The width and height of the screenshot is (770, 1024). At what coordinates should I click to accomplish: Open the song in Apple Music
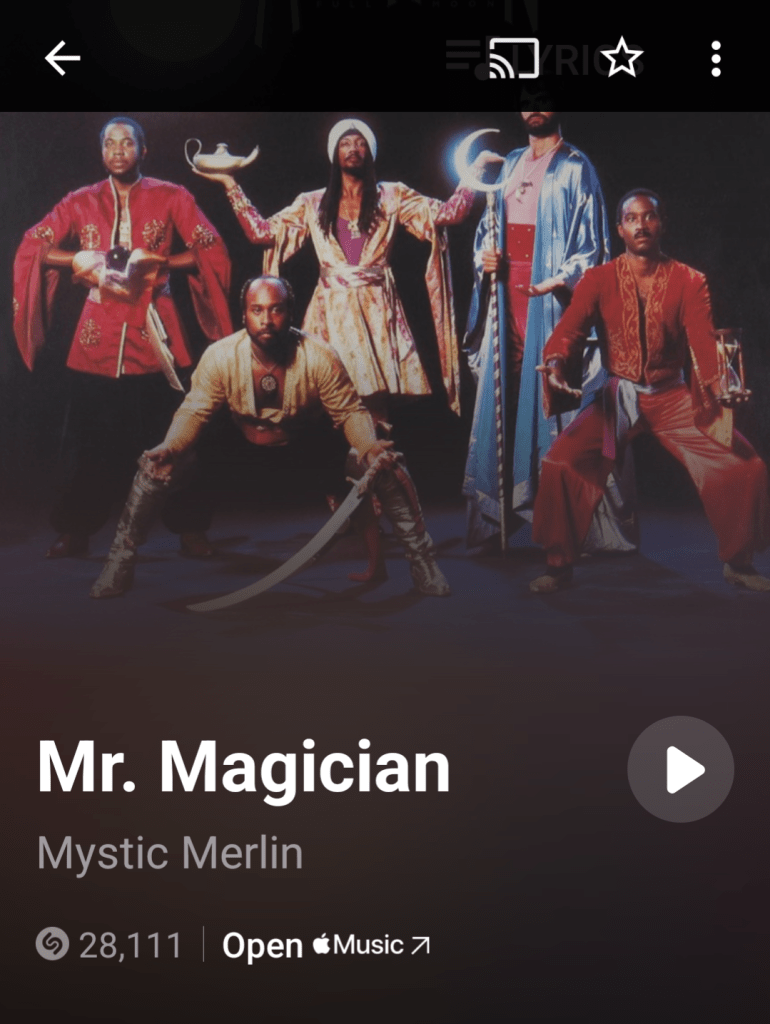(x=326, y=945)
